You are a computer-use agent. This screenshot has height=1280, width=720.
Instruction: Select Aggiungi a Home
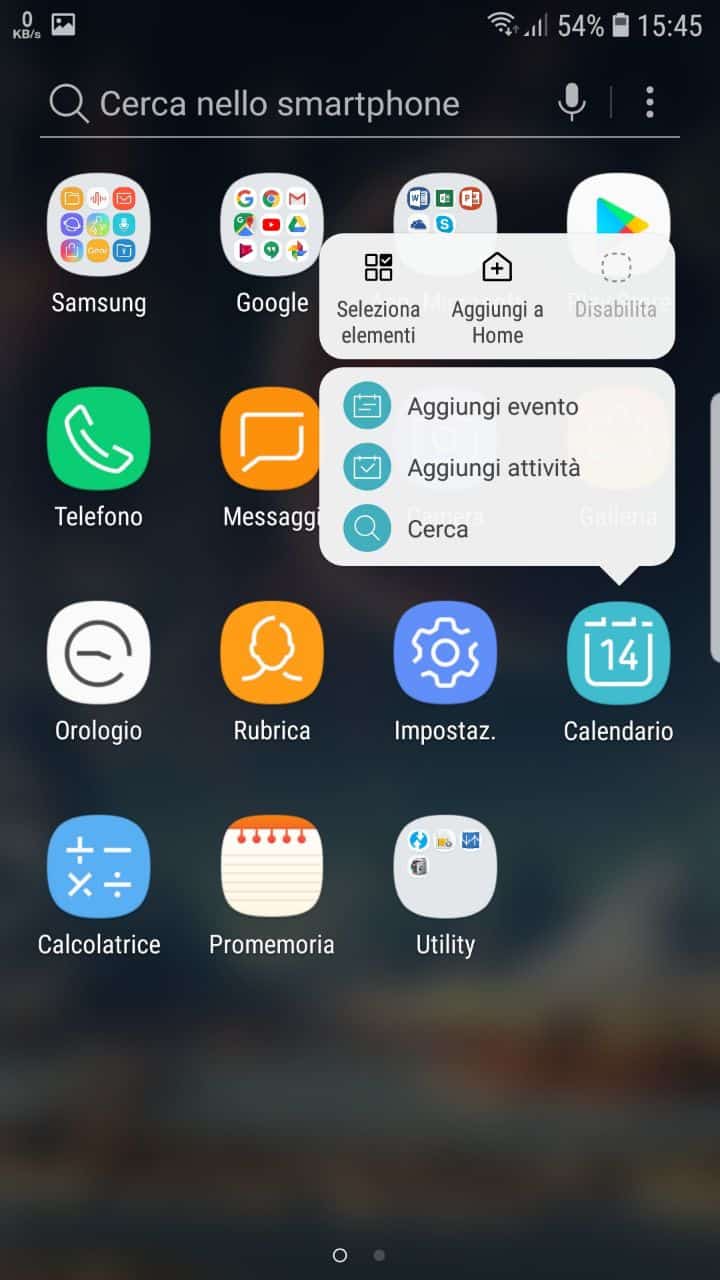point(497,296)
